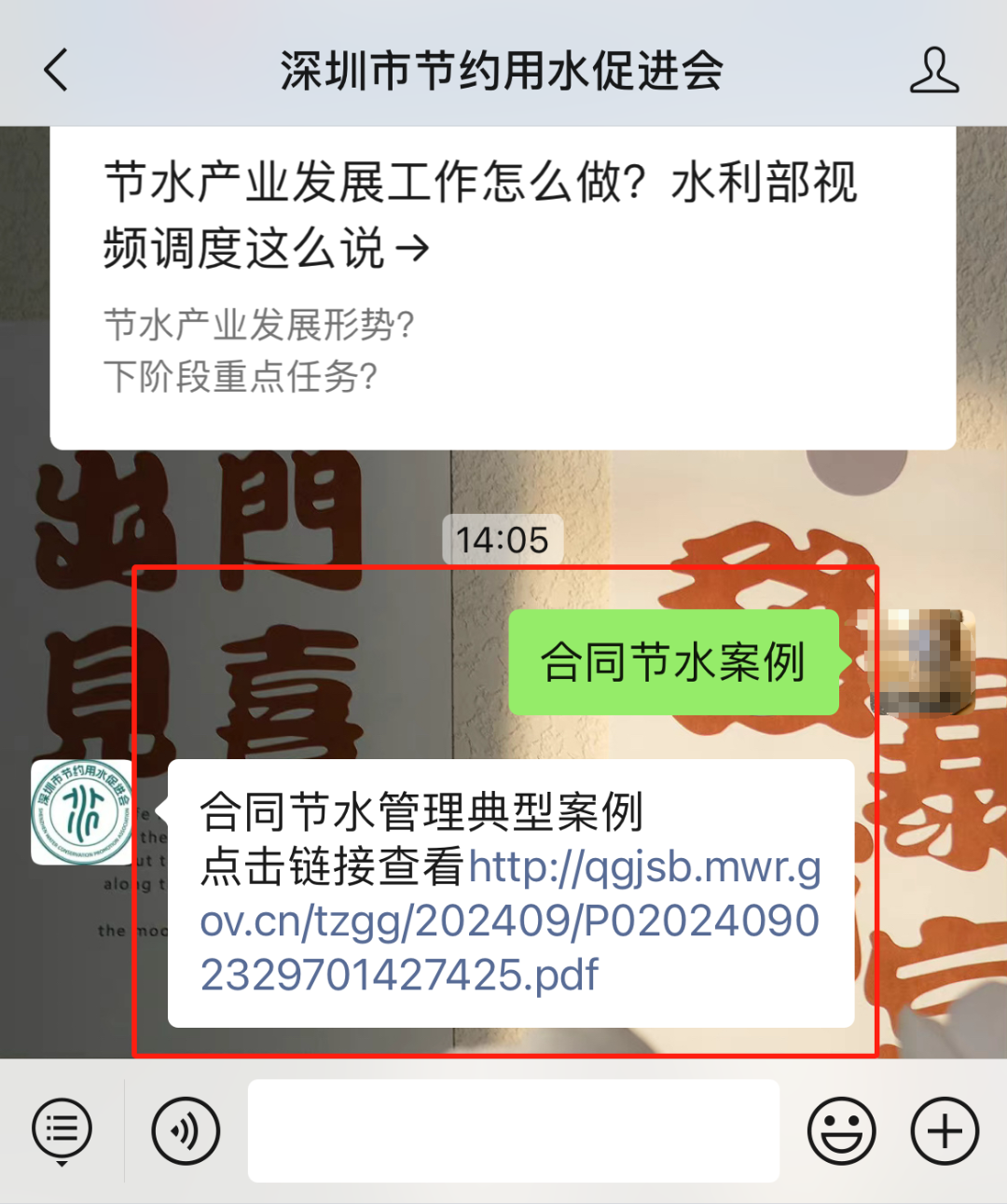
Task: Open the account profile icon
Action: point(933,71)
